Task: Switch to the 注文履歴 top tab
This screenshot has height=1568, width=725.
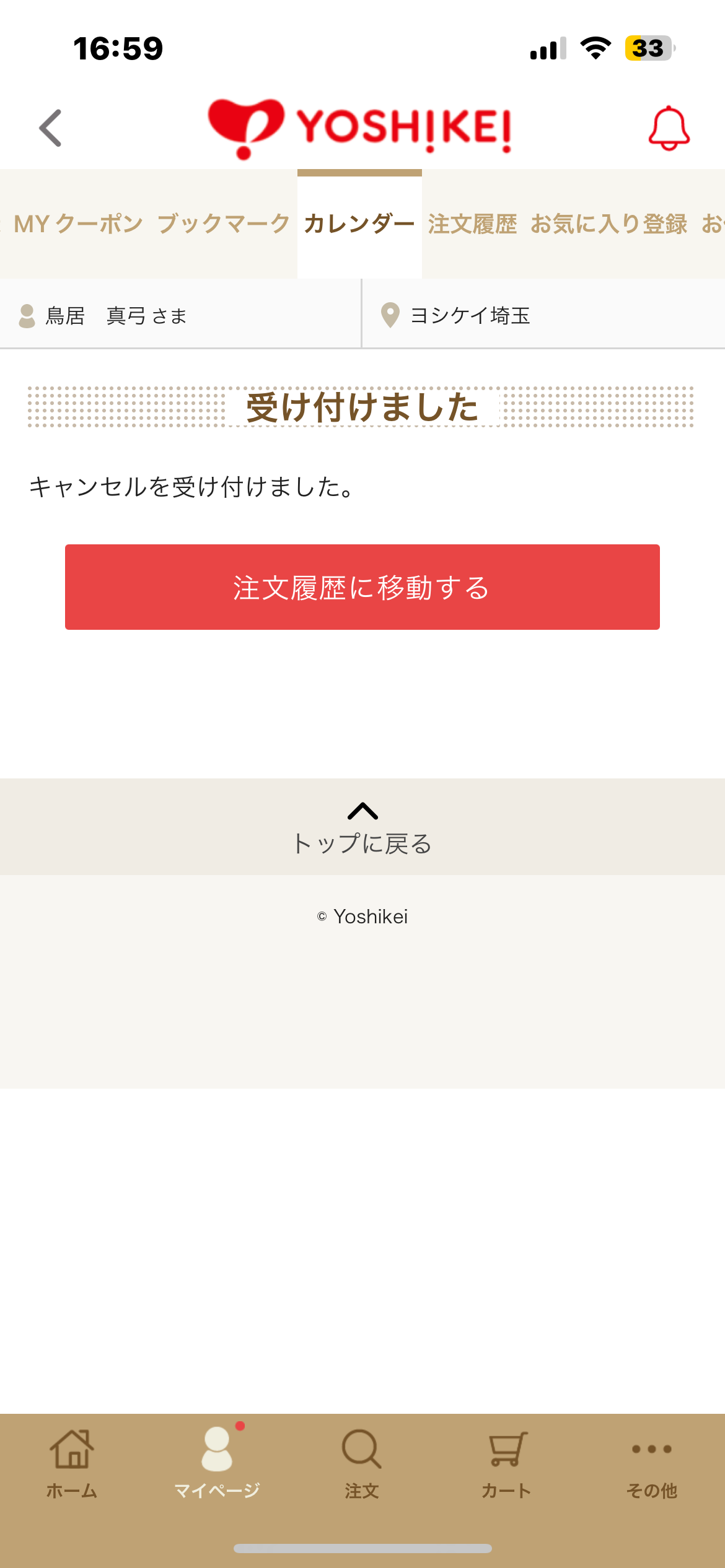Action: (x=472, y=224)
